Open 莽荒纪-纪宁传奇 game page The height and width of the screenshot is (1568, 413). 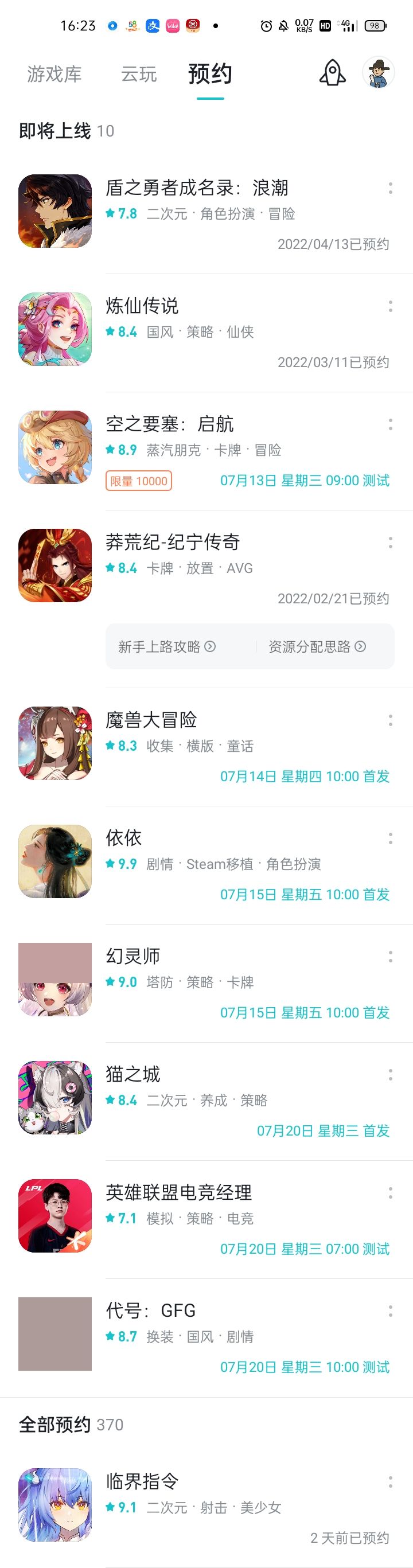pos(173,543)
